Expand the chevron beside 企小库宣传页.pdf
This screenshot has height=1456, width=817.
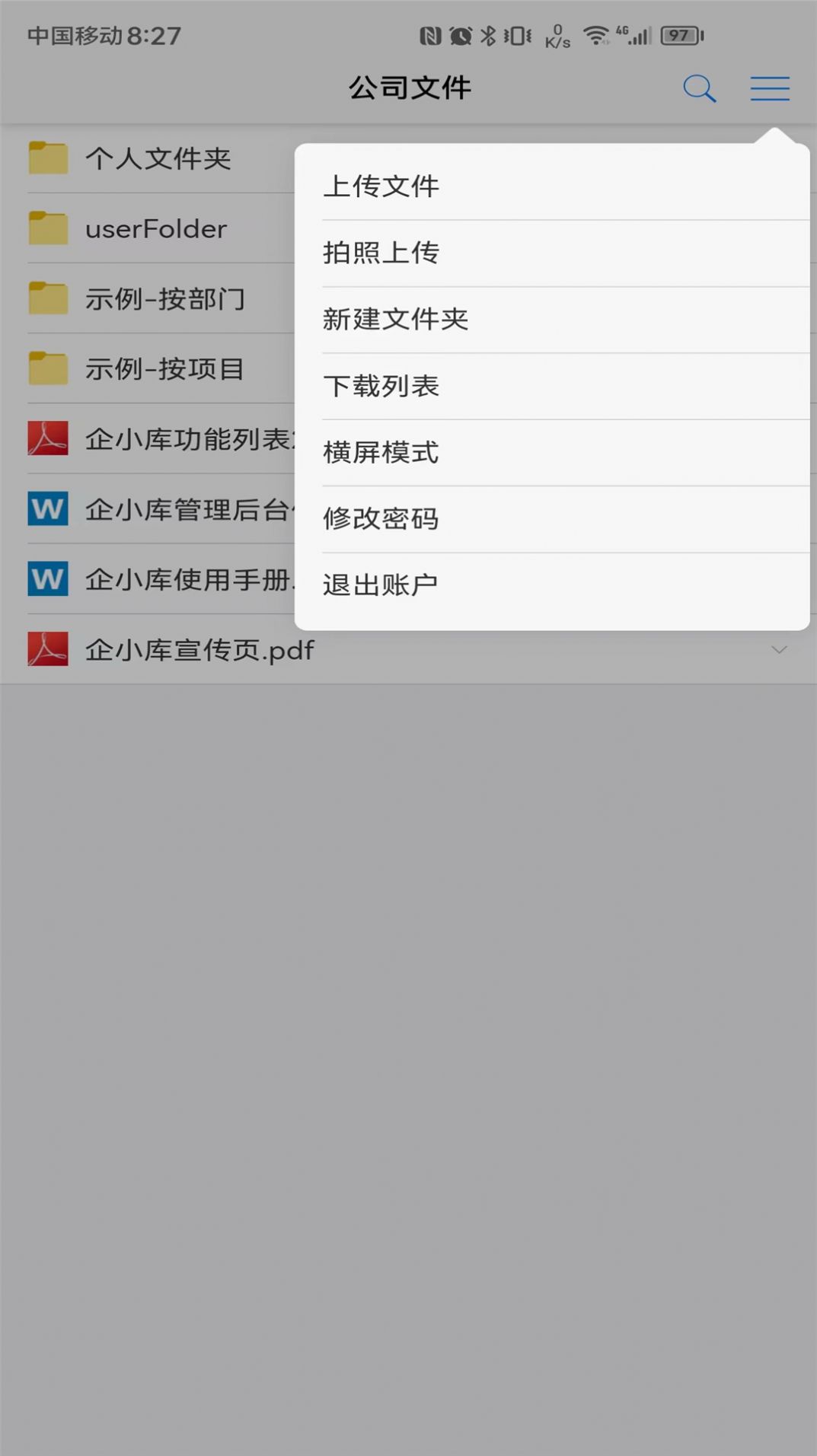point(777,650)
